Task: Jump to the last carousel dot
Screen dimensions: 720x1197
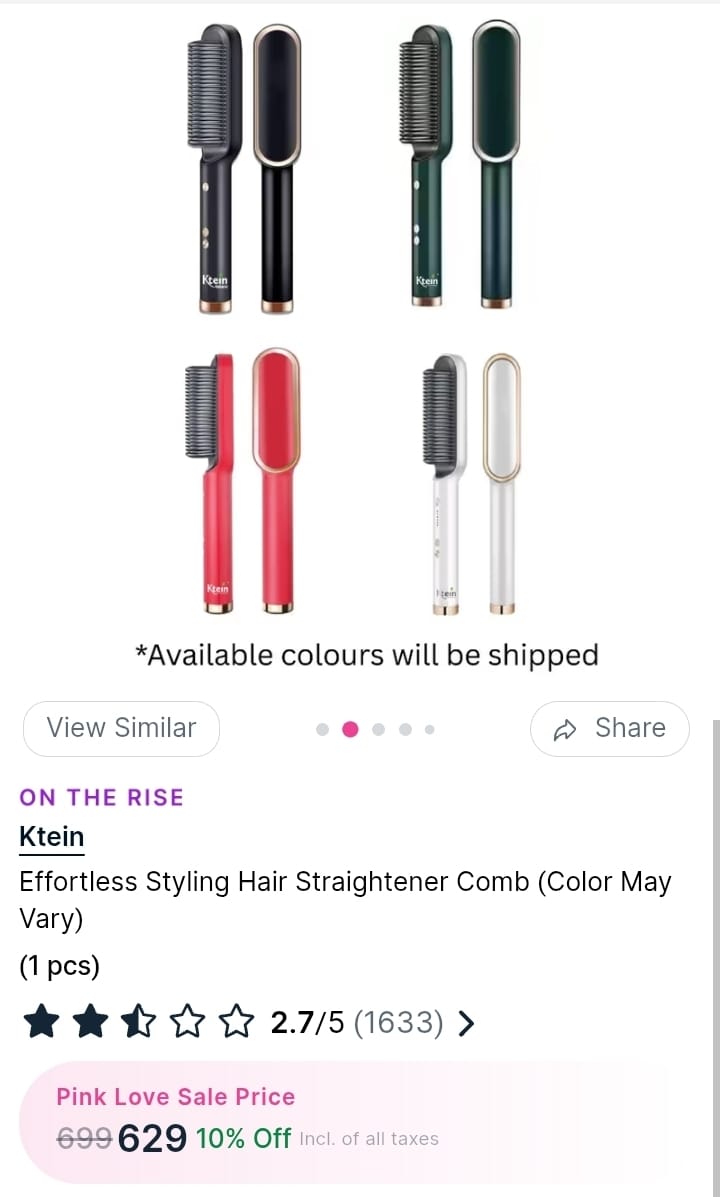Action: 429,728
